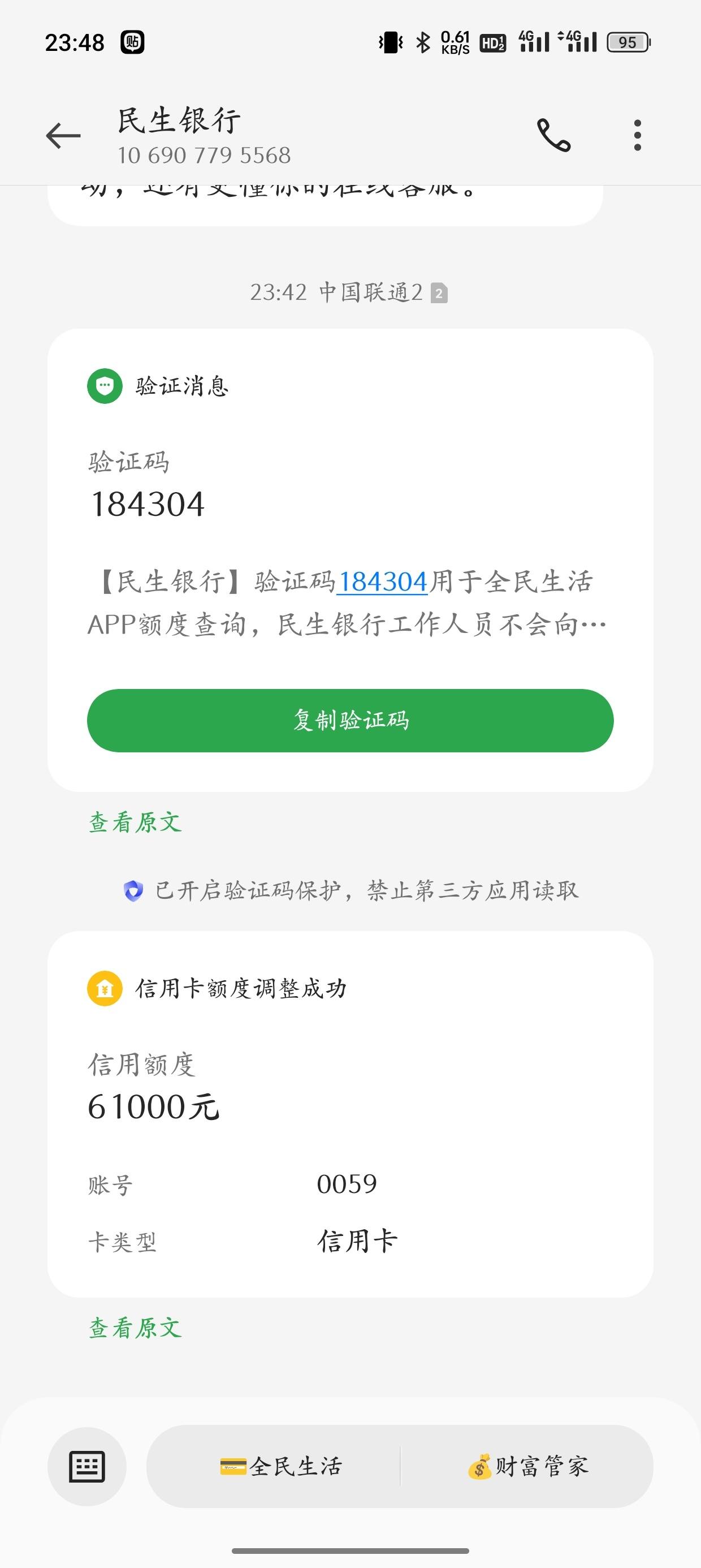701x1568 pixels.
Task: Switch to the keyboard input
Action: [x=87, y=1466]
